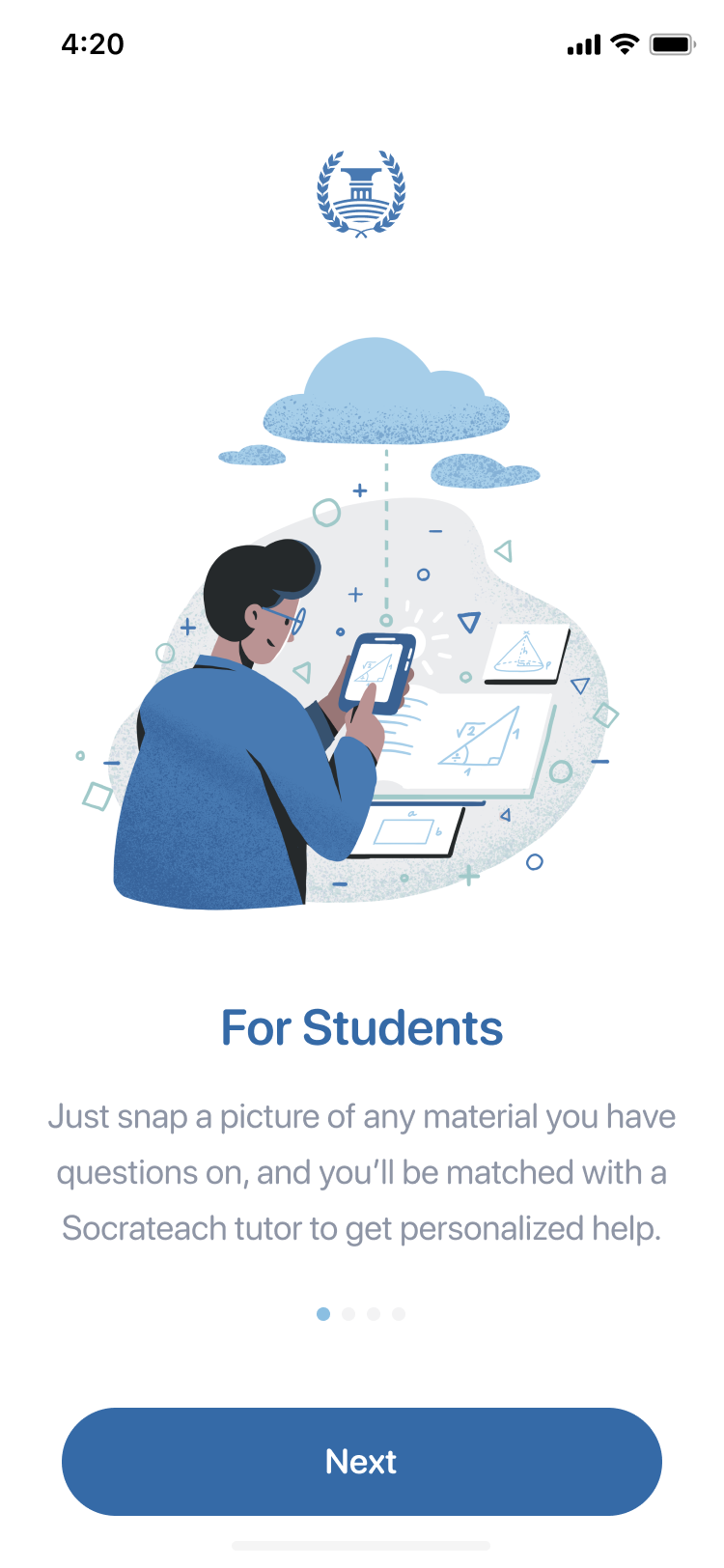The width and height of the screenshot is (724, 1568).
Task: Select the second page indicator dot
Action: coord(348,1313)
